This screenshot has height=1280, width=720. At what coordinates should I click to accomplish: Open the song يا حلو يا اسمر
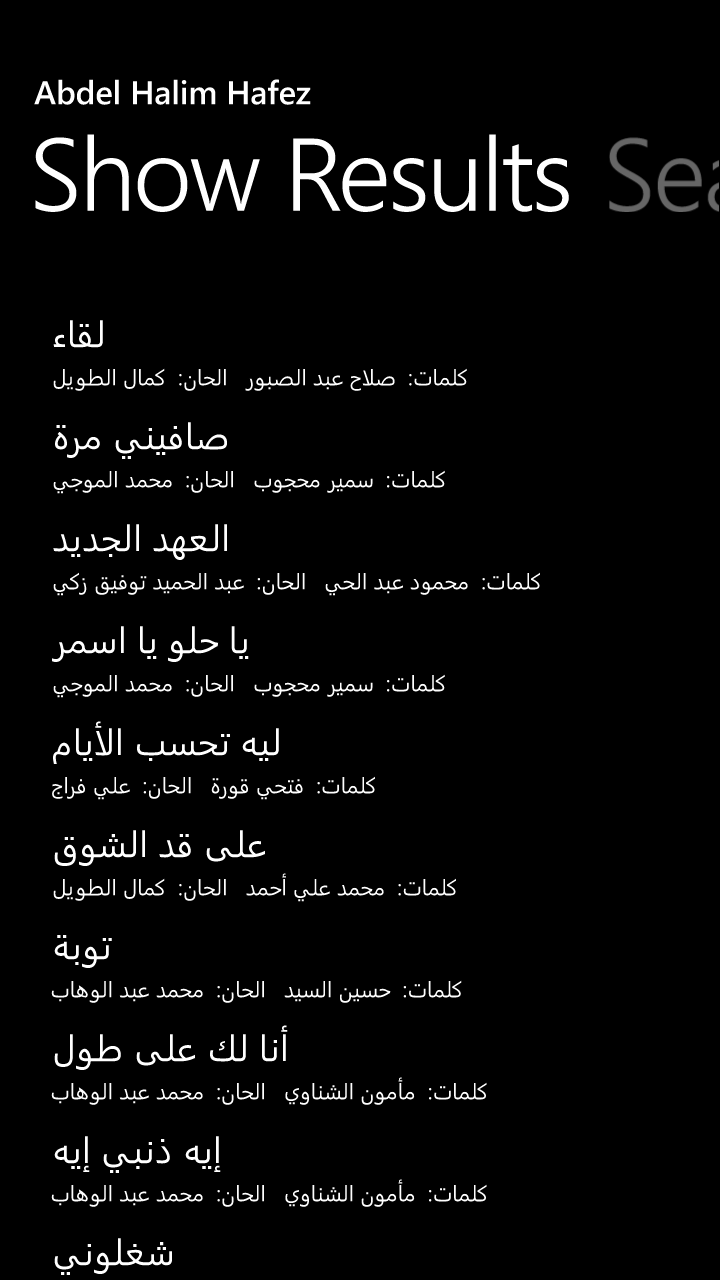[x=151, y=642]
